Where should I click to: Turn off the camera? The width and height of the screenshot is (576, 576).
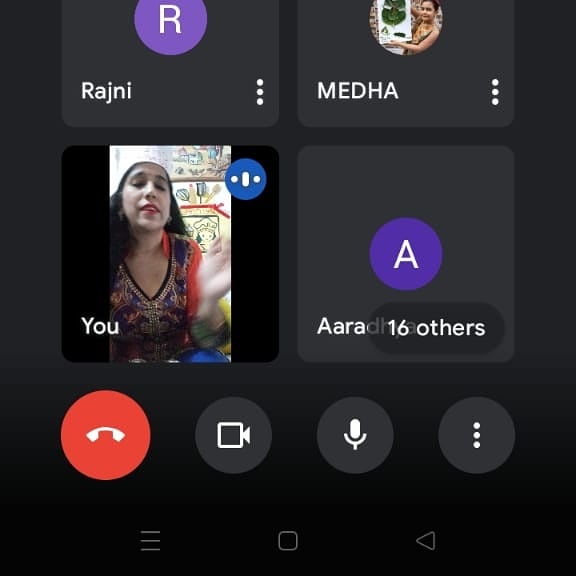coord(234,435)
